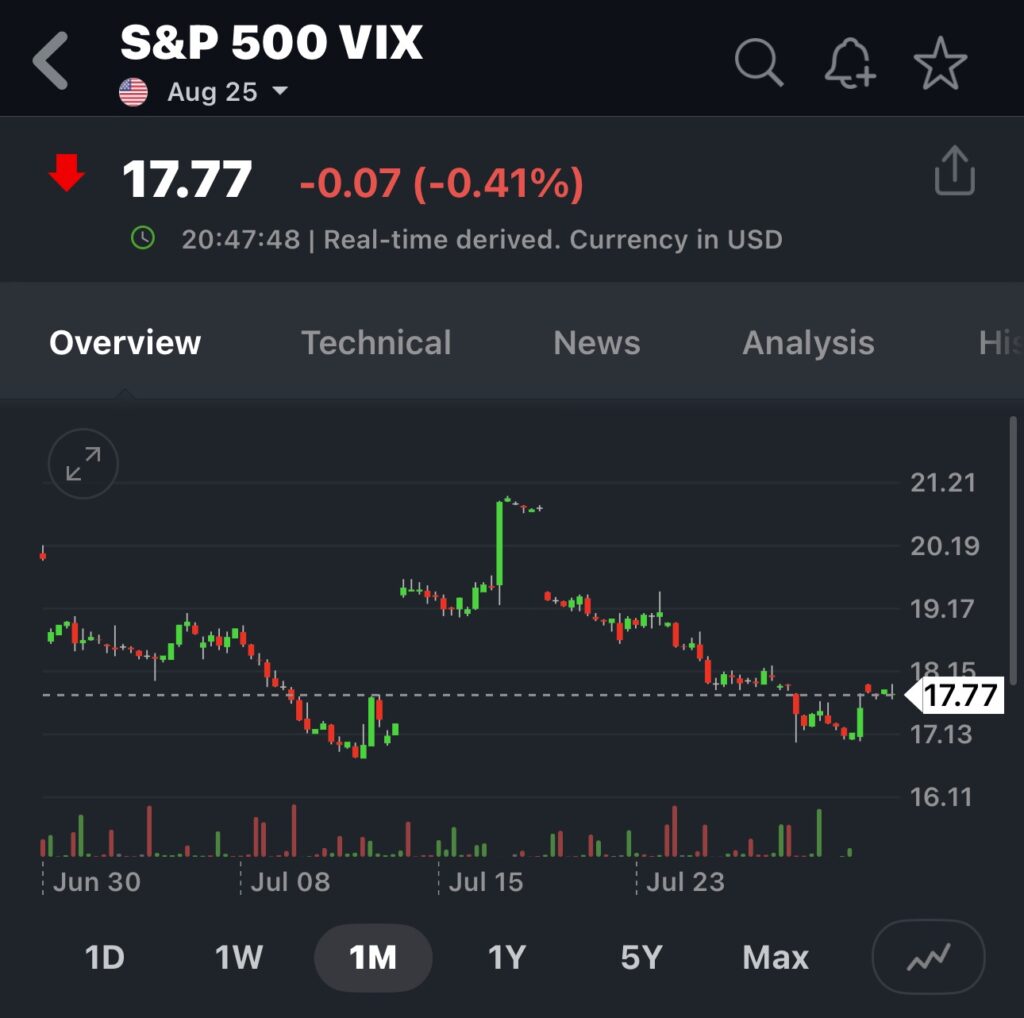Open the Aug 25 contract dropdown
1024x1018 pixels.
(226, 92)
